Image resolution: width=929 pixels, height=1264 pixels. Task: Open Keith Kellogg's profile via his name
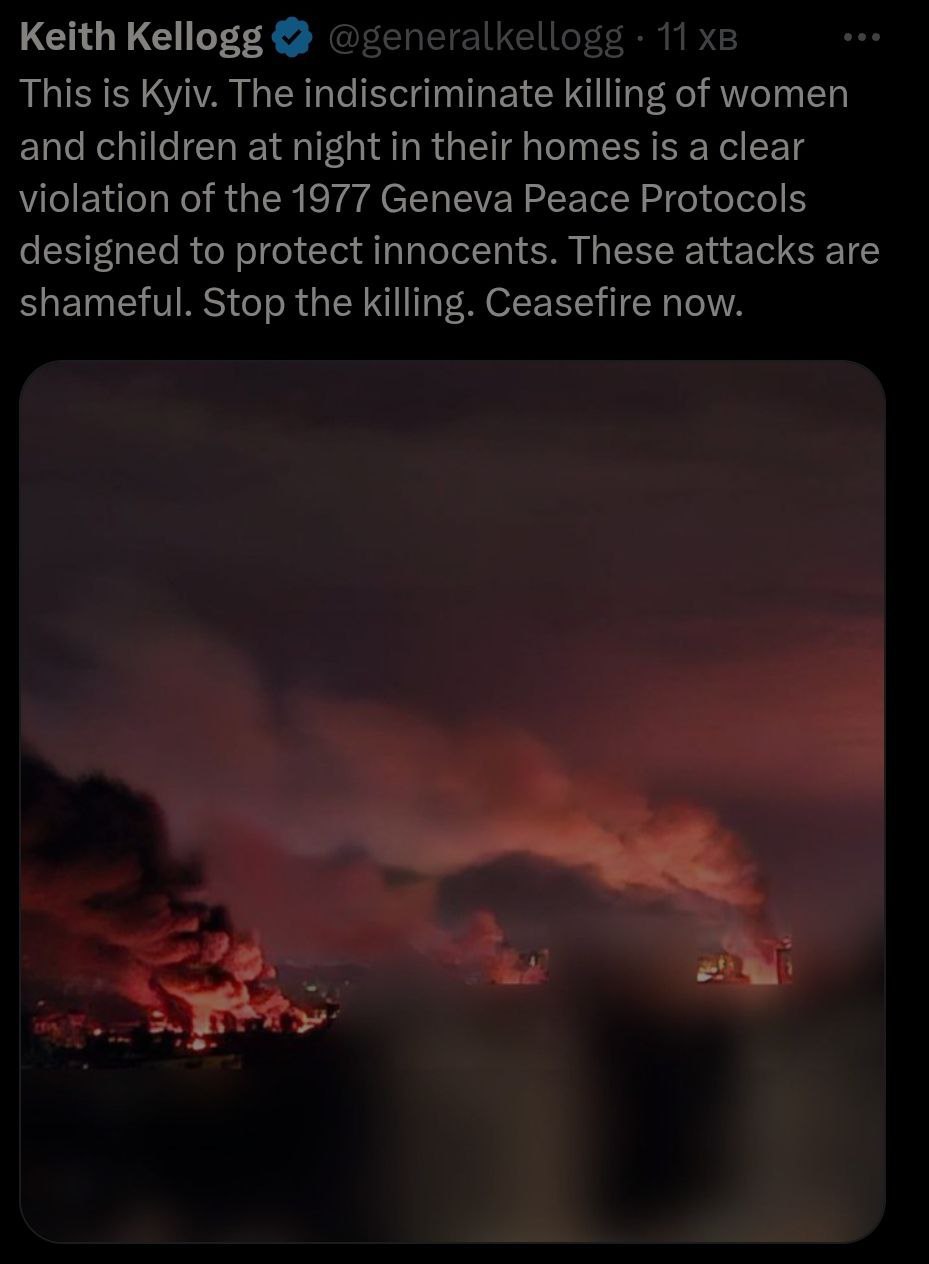click(141, 38)
